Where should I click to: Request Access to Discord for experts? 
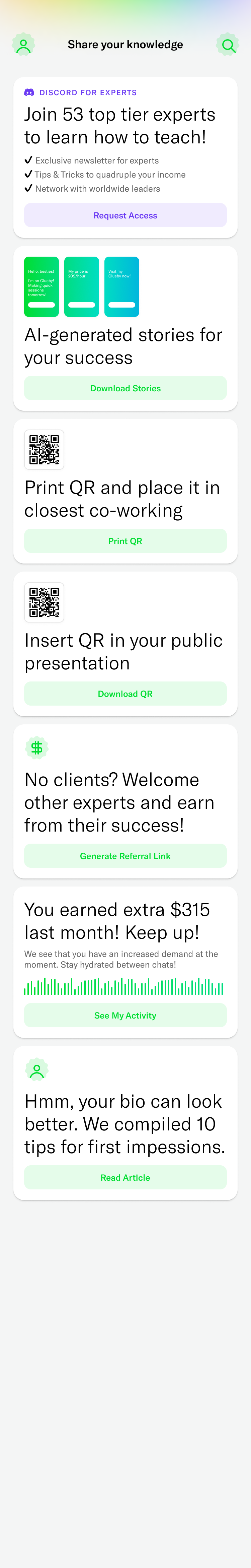pyautogui.click(x=125, y=215)
